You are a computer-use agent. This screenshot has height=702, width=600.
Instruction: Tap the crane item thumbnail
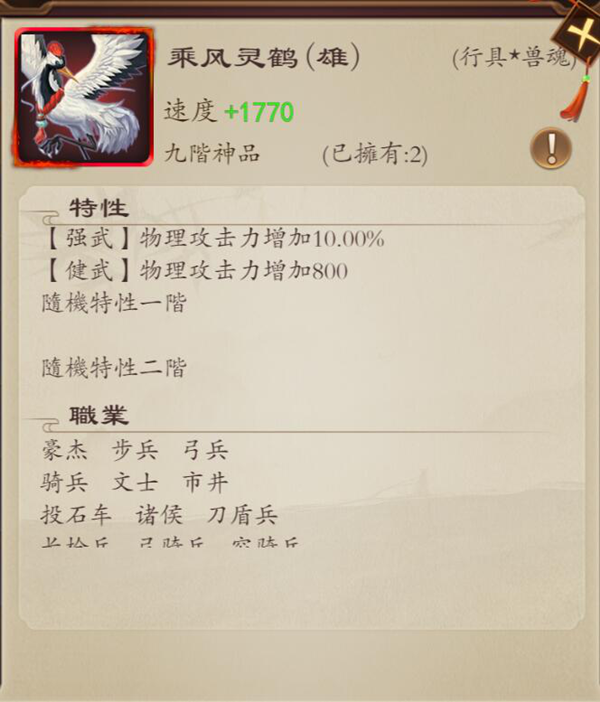pyautogui.click(x=84, y=96)
